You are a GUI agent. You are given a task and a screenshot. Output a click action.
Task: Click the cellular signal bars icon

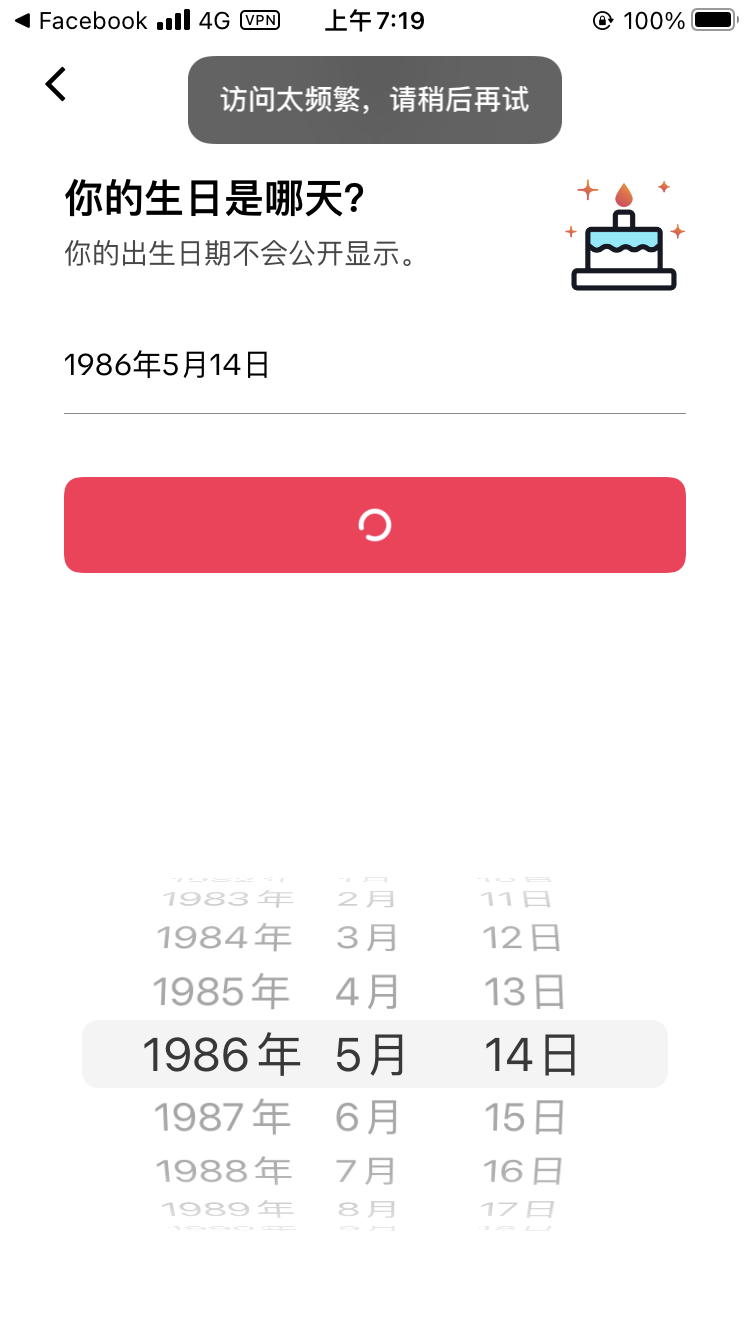coord(176,18)
